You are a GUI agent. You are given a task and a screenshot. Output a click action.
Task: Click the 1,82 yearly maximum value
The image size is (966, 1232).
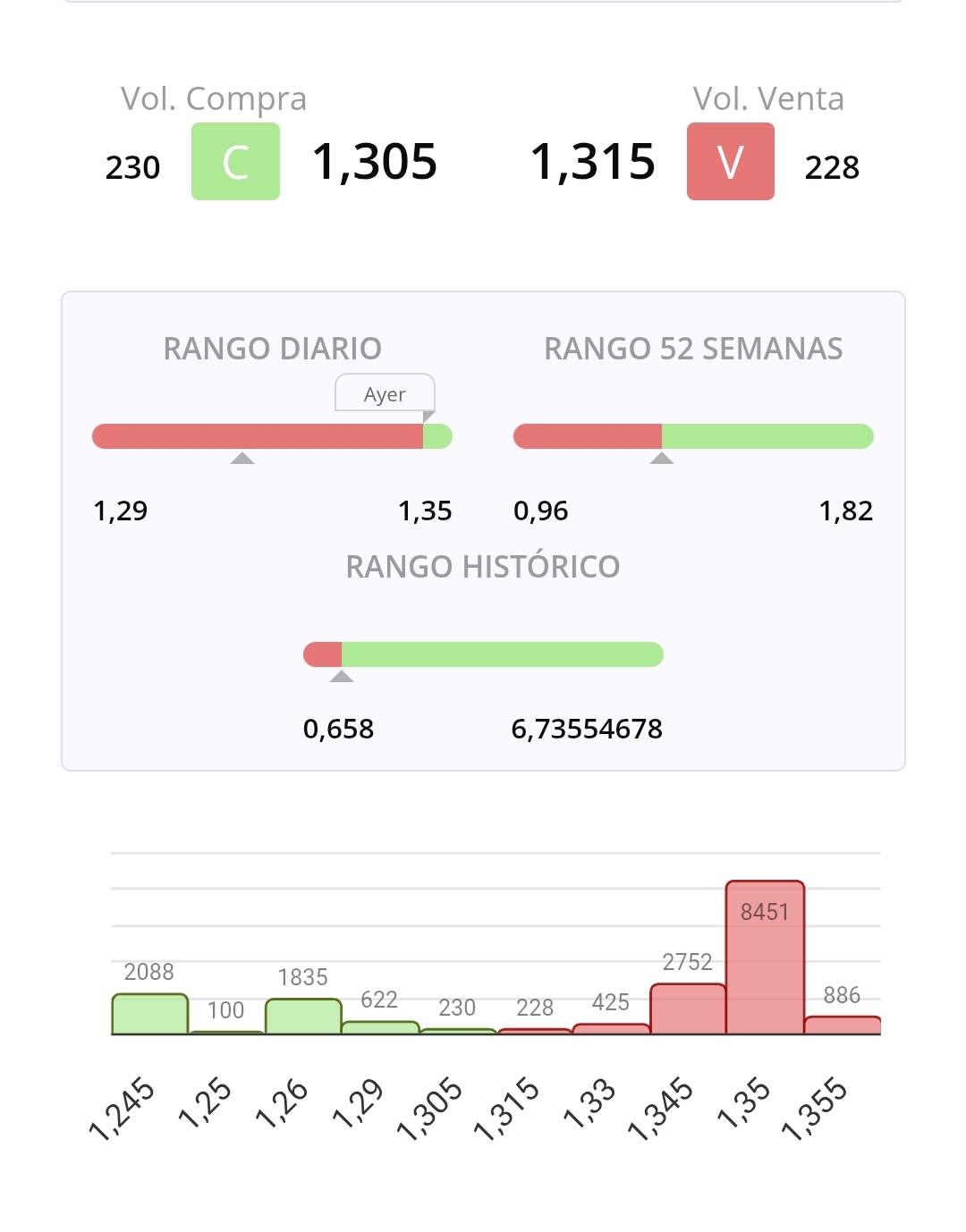point(846,511)
